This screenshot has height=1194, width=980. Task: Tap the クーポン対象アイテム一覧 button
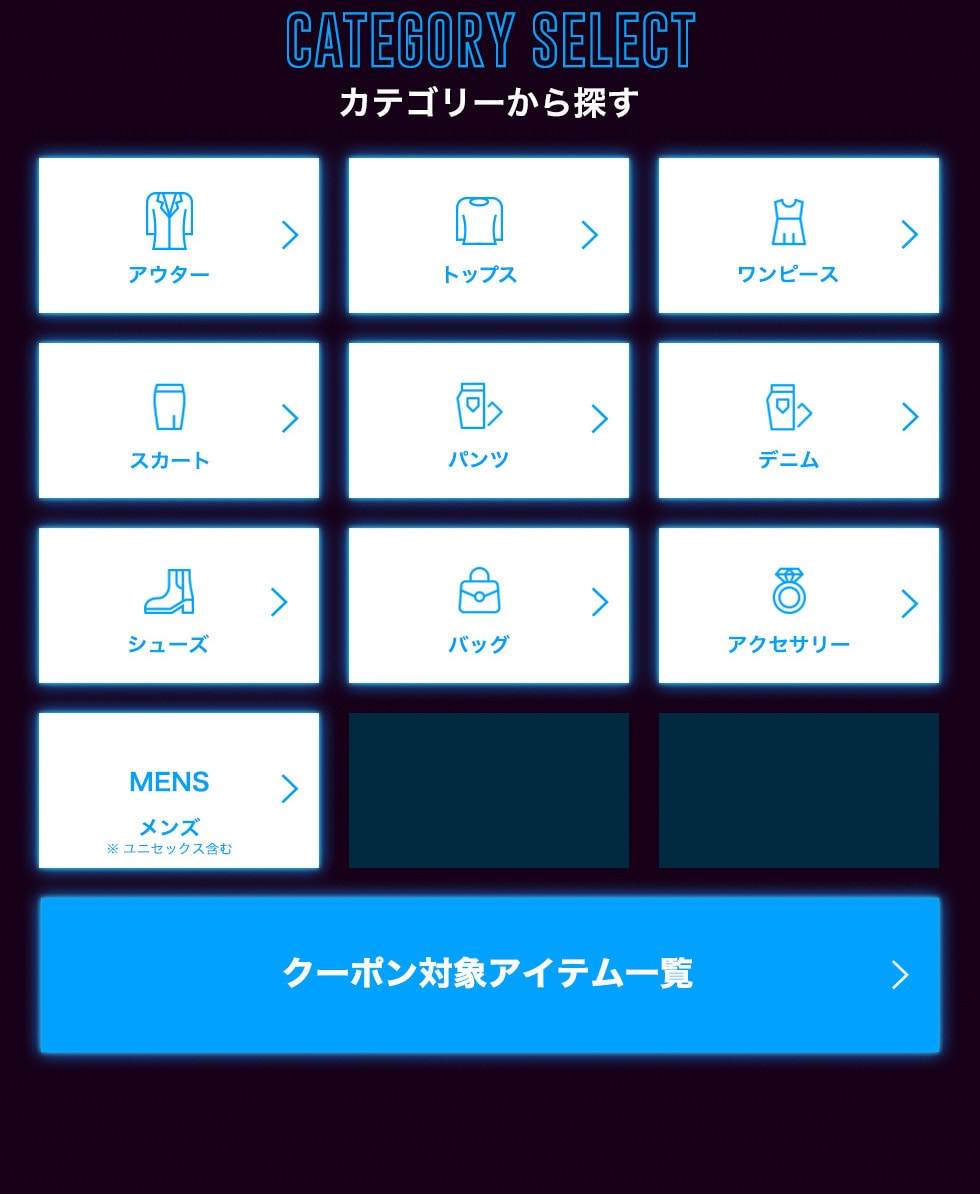click(490, 975)
